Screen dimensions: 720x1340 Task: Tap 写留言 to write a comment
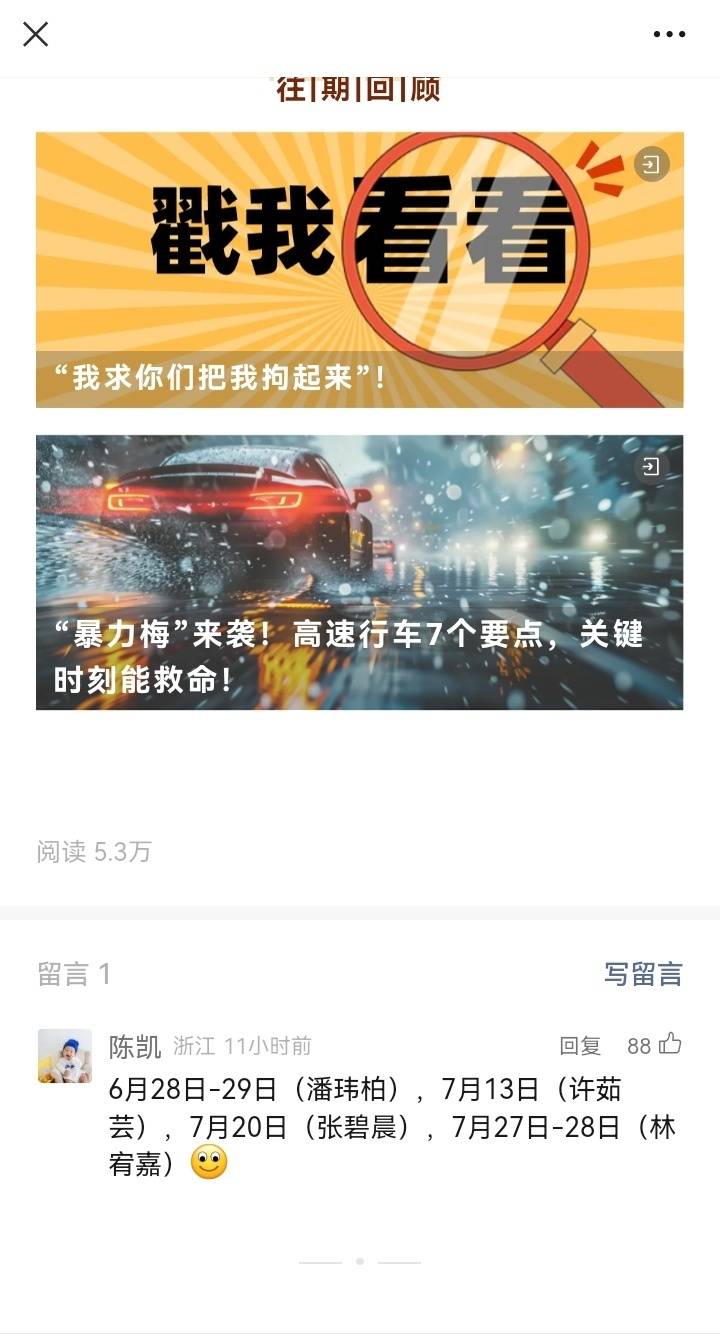tap(643, 973)
